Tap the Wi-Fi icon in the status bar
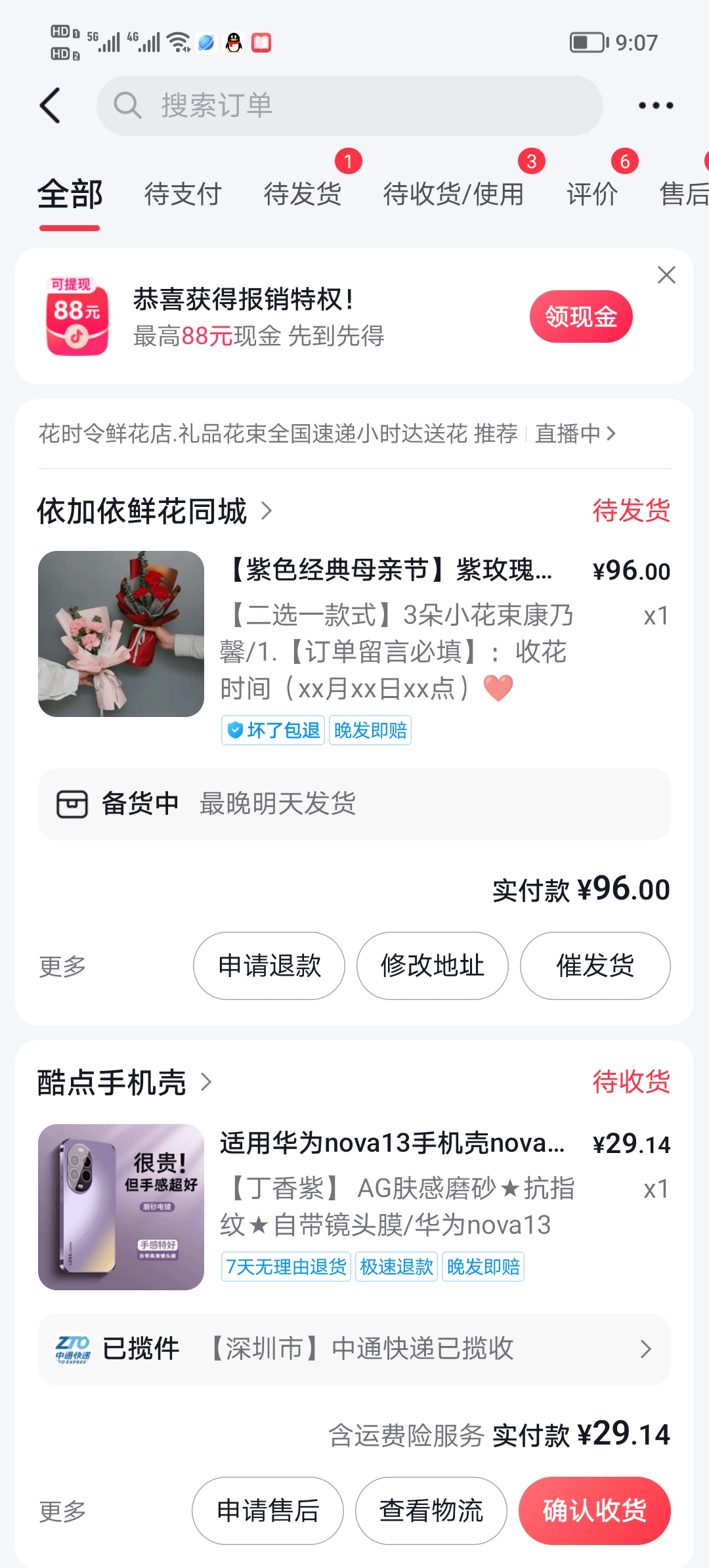709x1568 pixels. (x=179, y=41)
